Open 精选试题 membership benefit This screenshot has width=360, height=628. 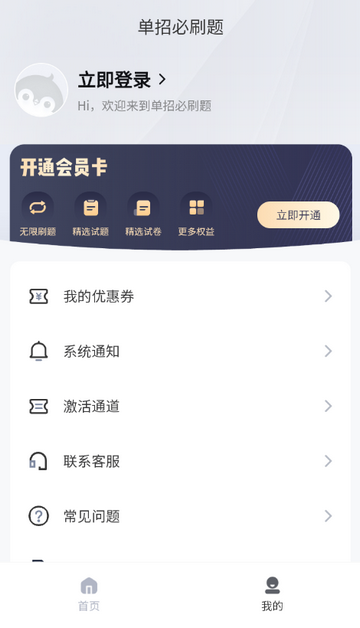coord(91,215)
